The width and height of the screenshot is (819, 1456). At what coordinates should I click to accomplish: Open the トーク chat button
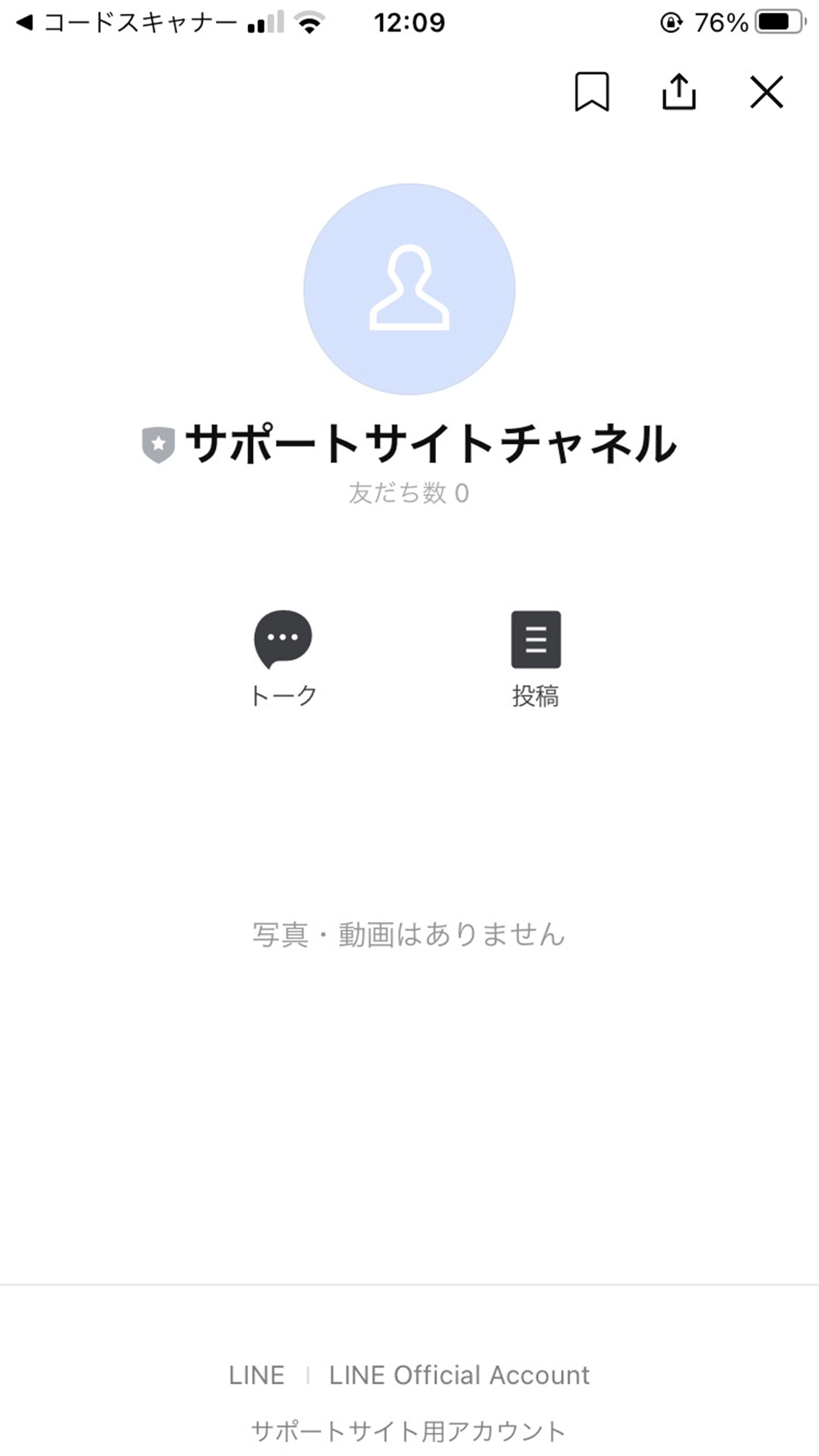(x=283, y=659)
